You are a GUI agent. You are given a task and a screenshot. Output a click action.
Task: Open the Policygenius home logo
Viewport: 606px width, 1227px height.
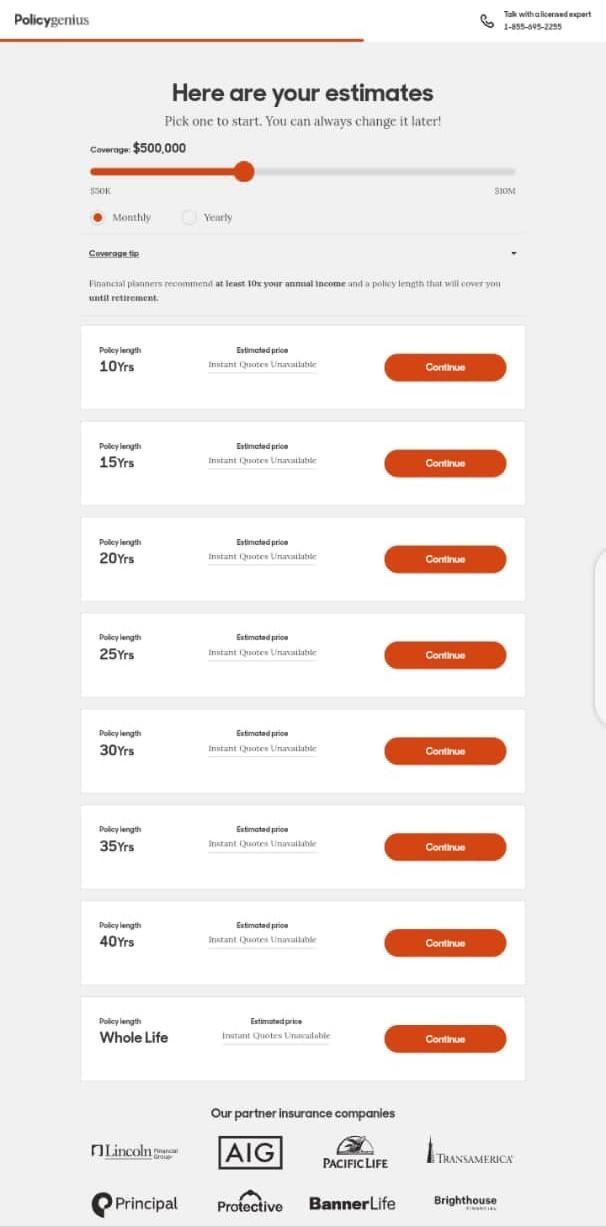(x=51, y=20)
